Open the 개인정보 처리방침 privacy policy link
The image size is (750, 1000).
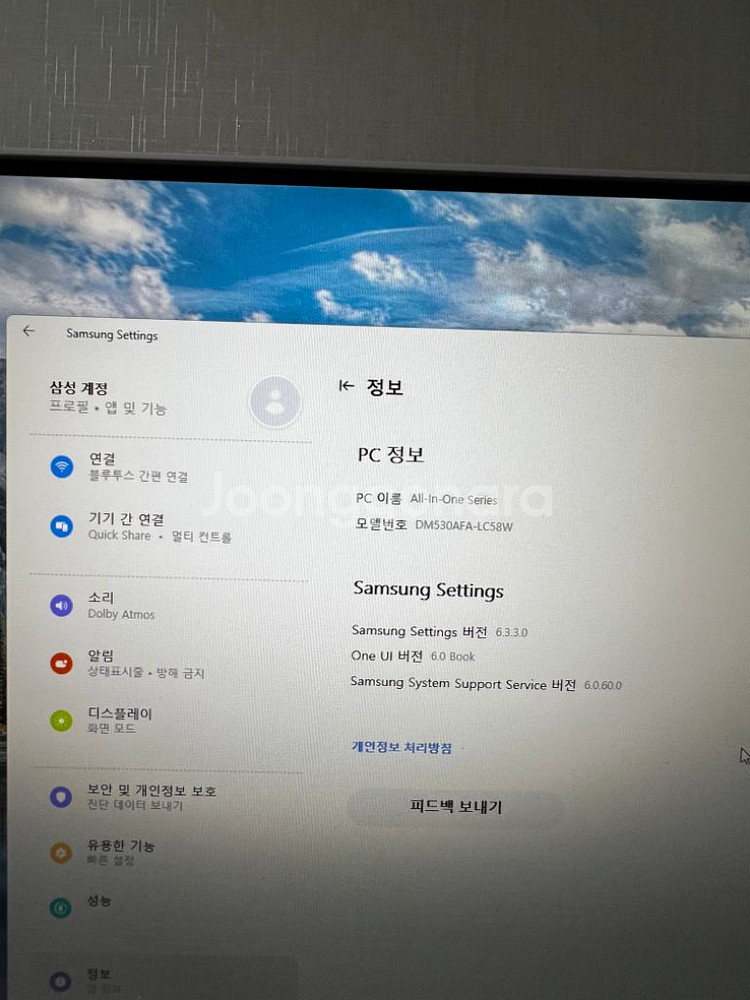401,747
